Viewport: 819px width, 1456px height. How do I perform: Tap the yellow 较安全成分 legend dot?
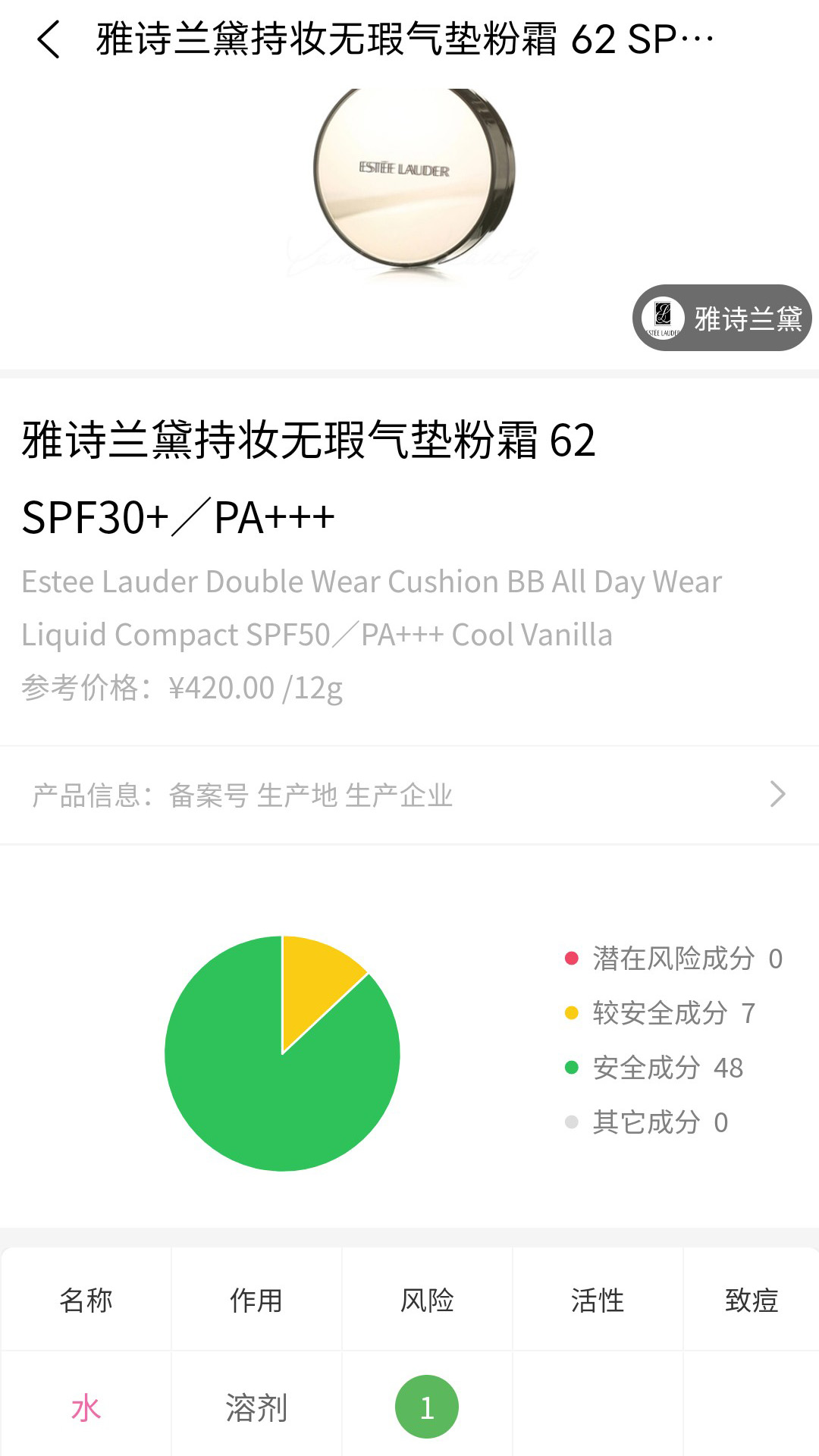pyautogui.click(x=570, y=1012)
